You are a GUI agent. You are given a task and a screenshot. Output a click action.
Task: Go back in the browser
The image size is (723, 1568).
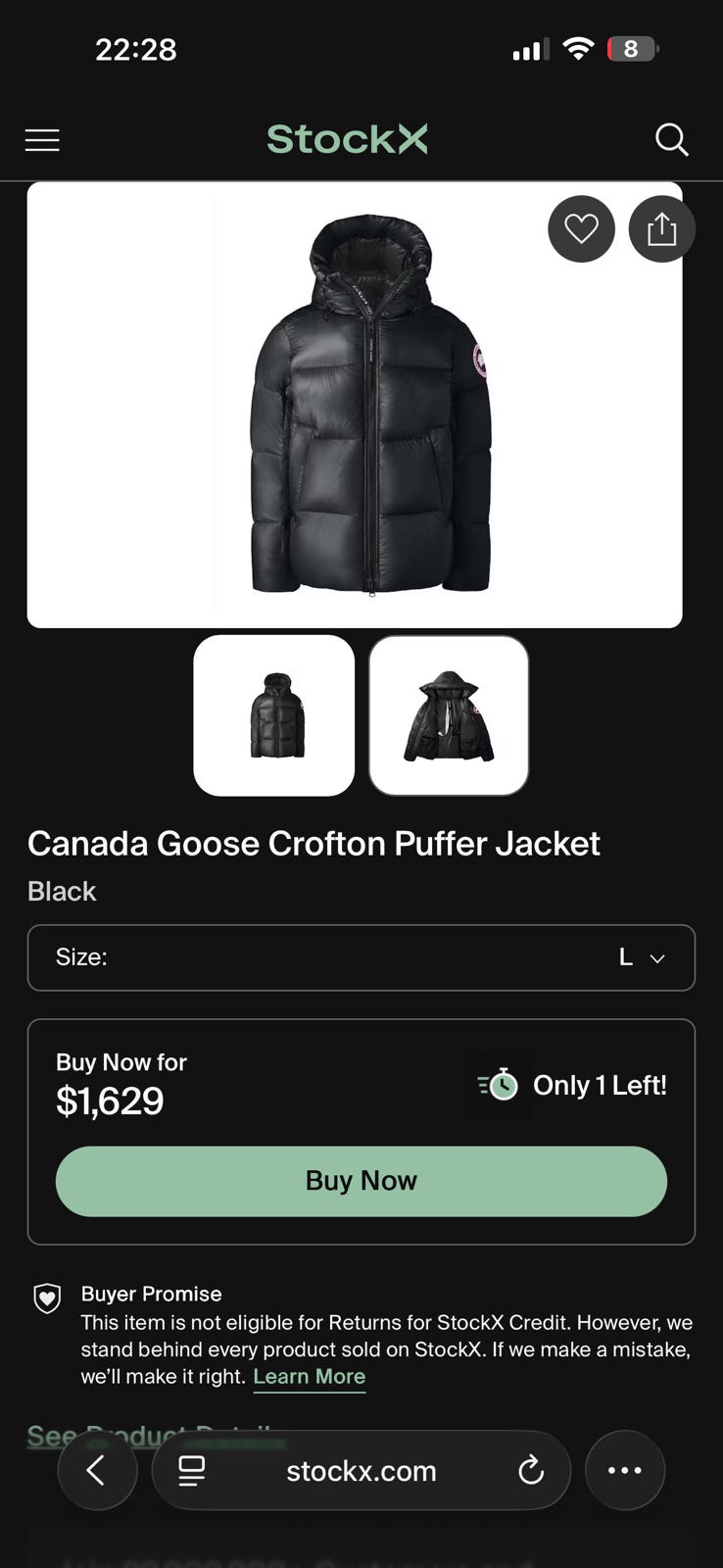point(97,1470)
